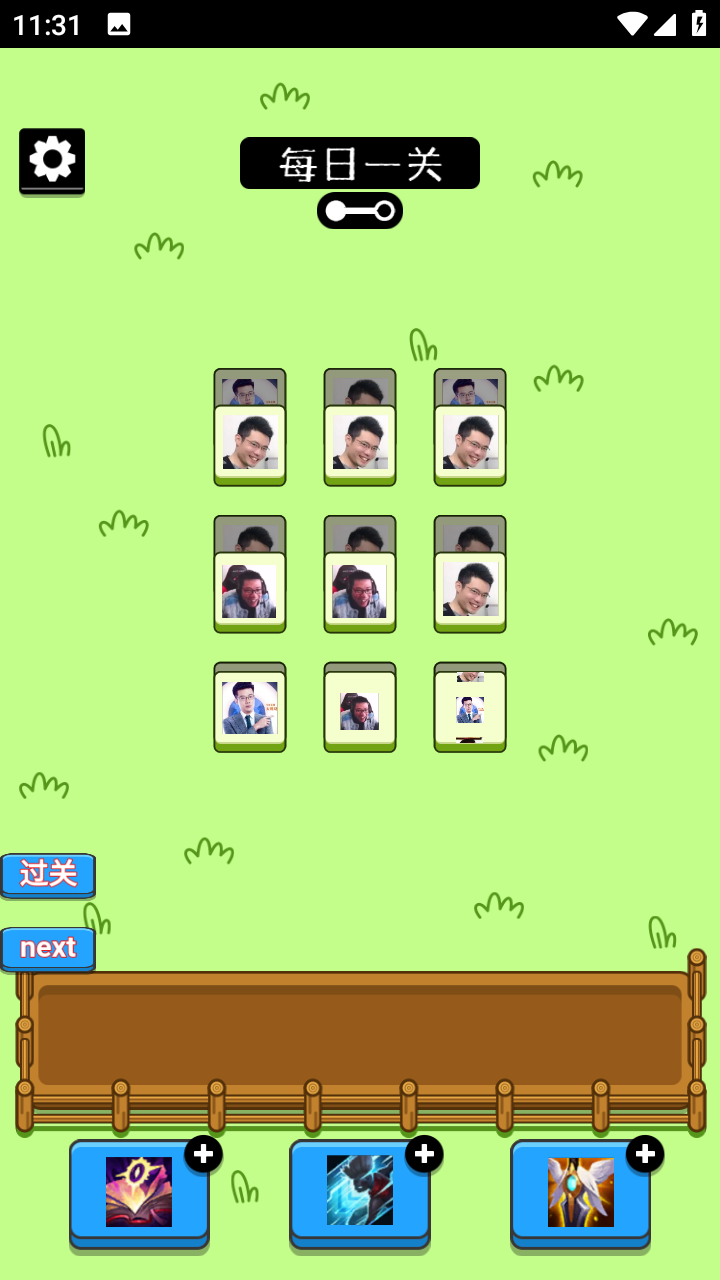The width and height of the screenshot is (720, 1280).
Task: Select the spellbook power-up
Action: (x=138, y=1195)
